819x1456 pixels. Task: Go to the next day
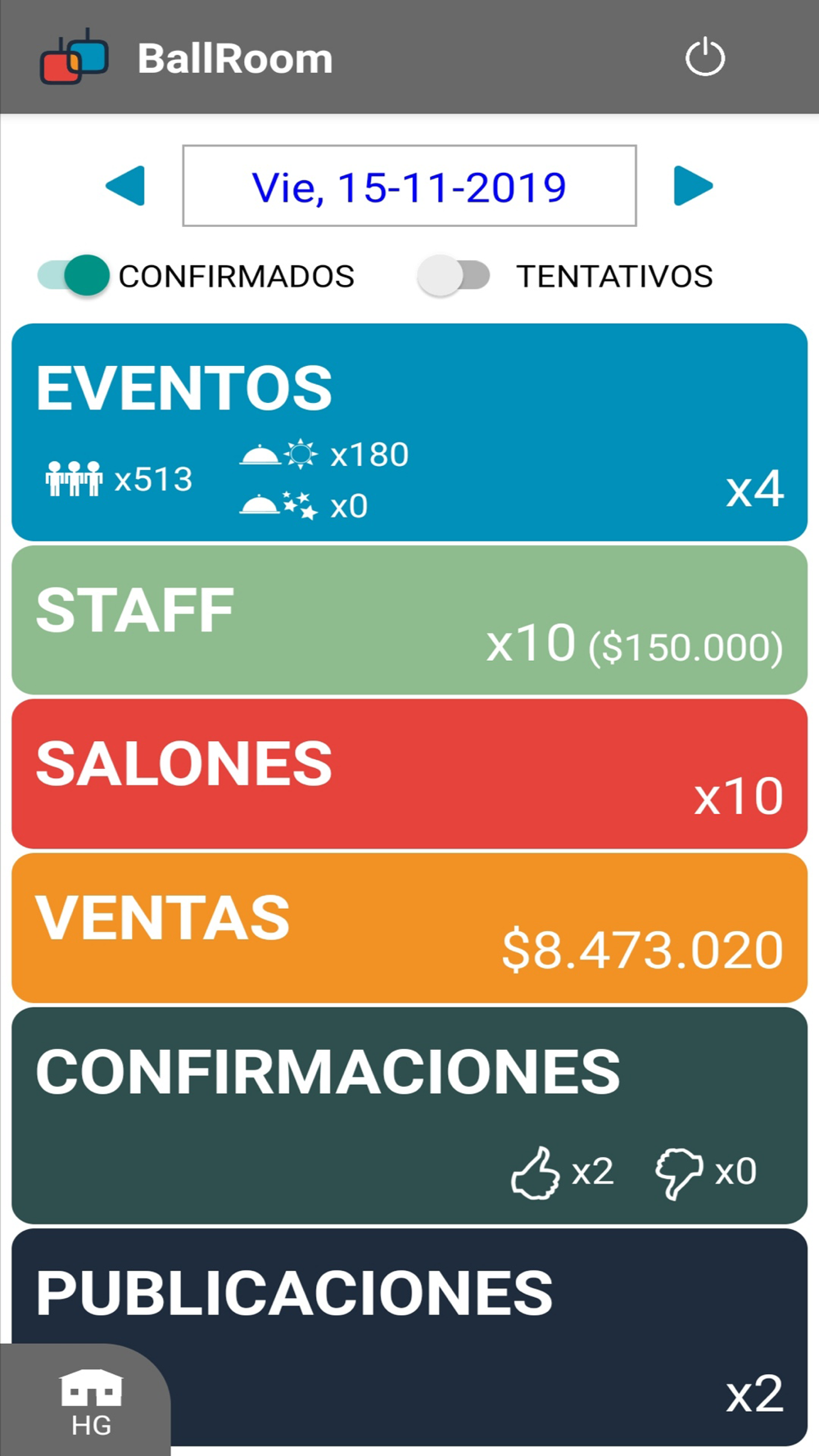pyautogui.click(x=693, y=186)
